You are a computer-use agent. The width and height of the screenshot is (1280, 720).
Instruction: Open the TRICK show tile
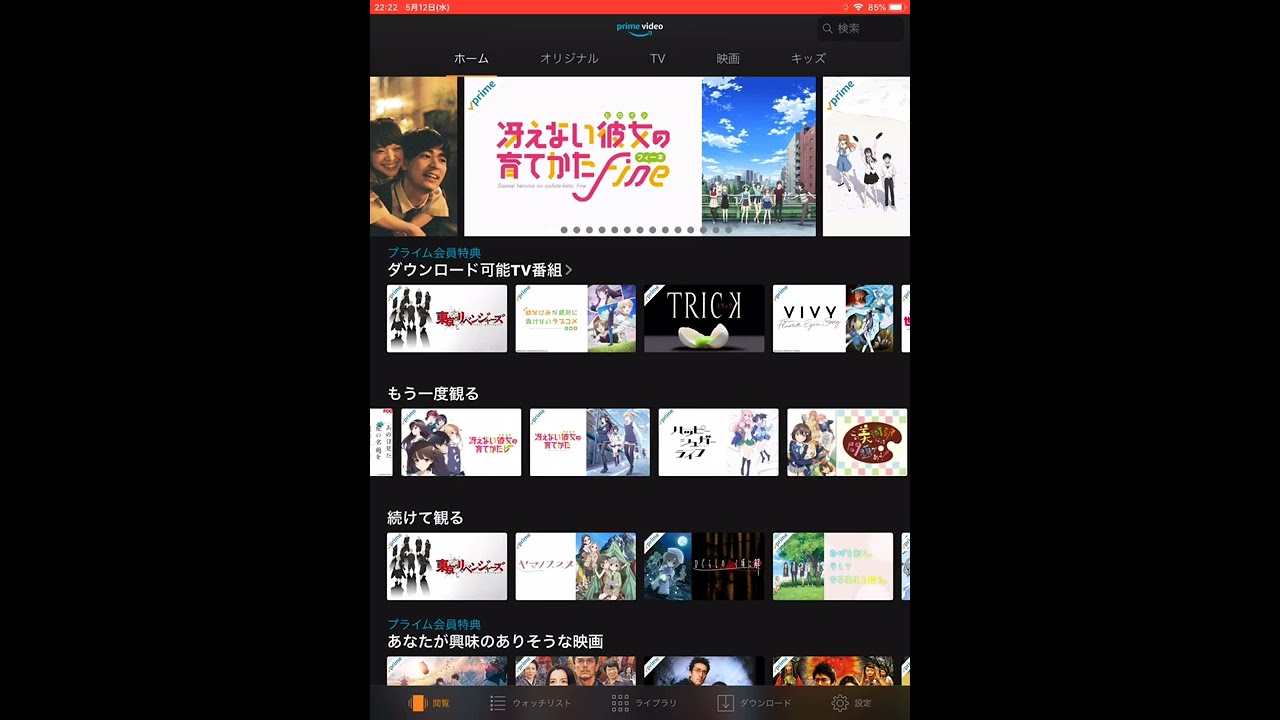(x=704, y=318)
